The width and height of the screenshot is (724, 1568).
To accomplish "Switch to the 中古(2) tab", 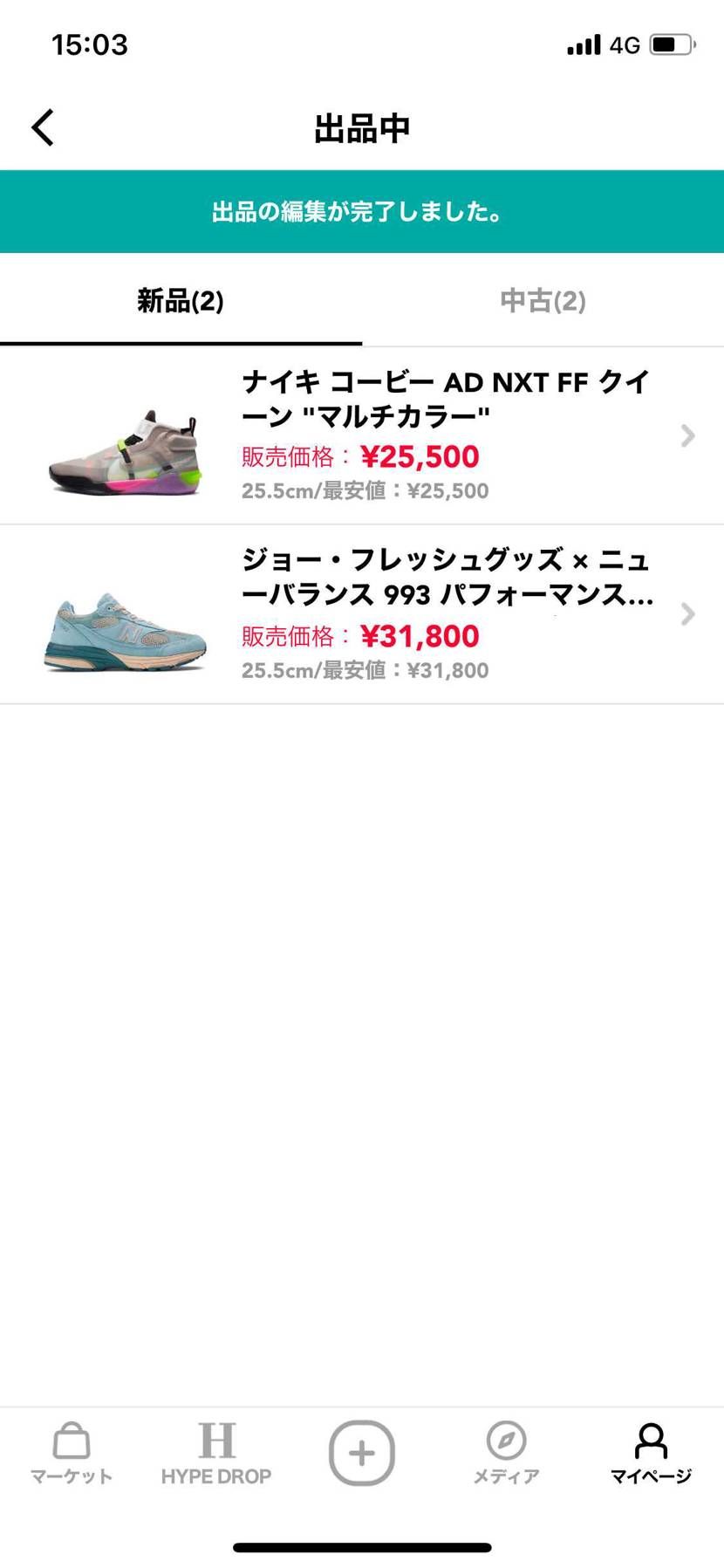I will coord(543,300).
